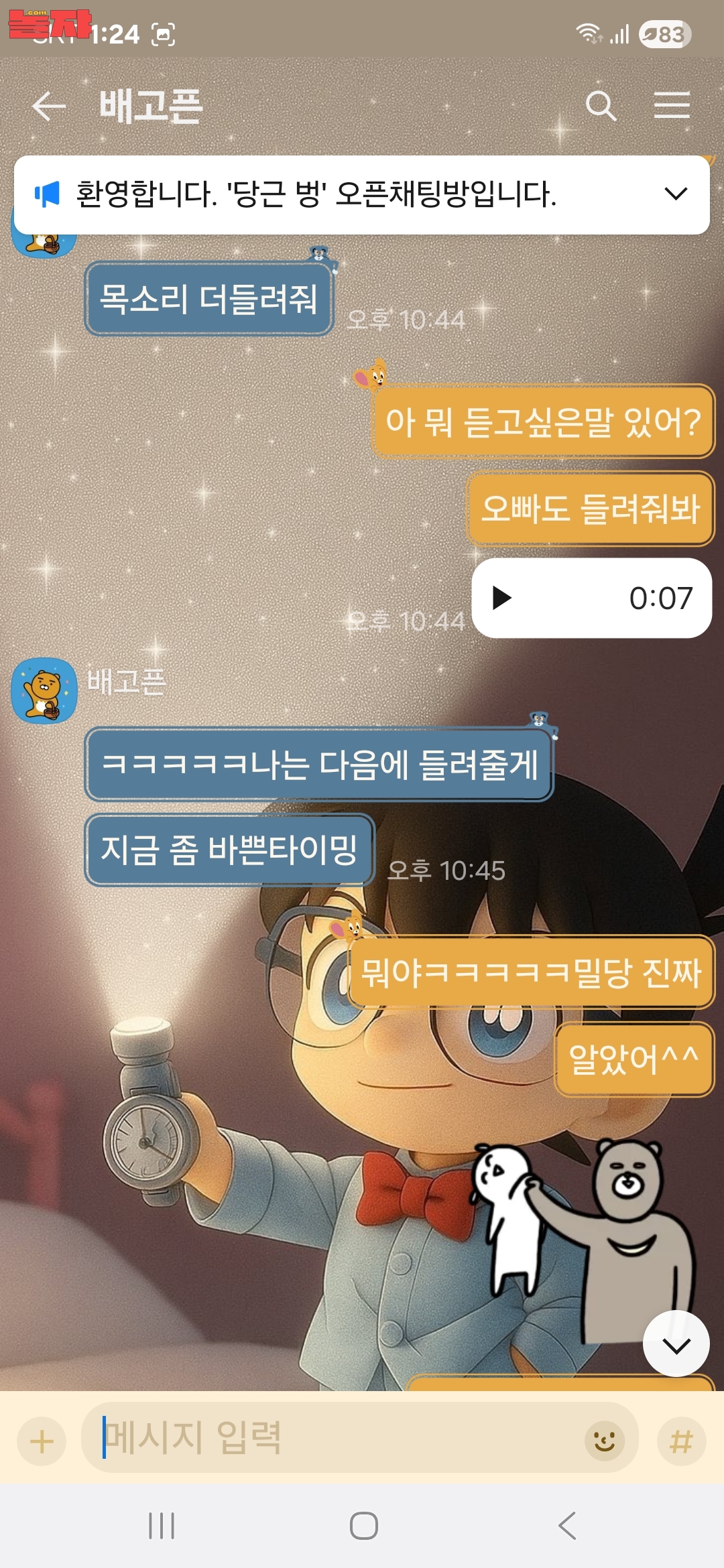Viewport: 724px width, 1568px height.
Task: Open the system recent apps view
Action: 162,1526
